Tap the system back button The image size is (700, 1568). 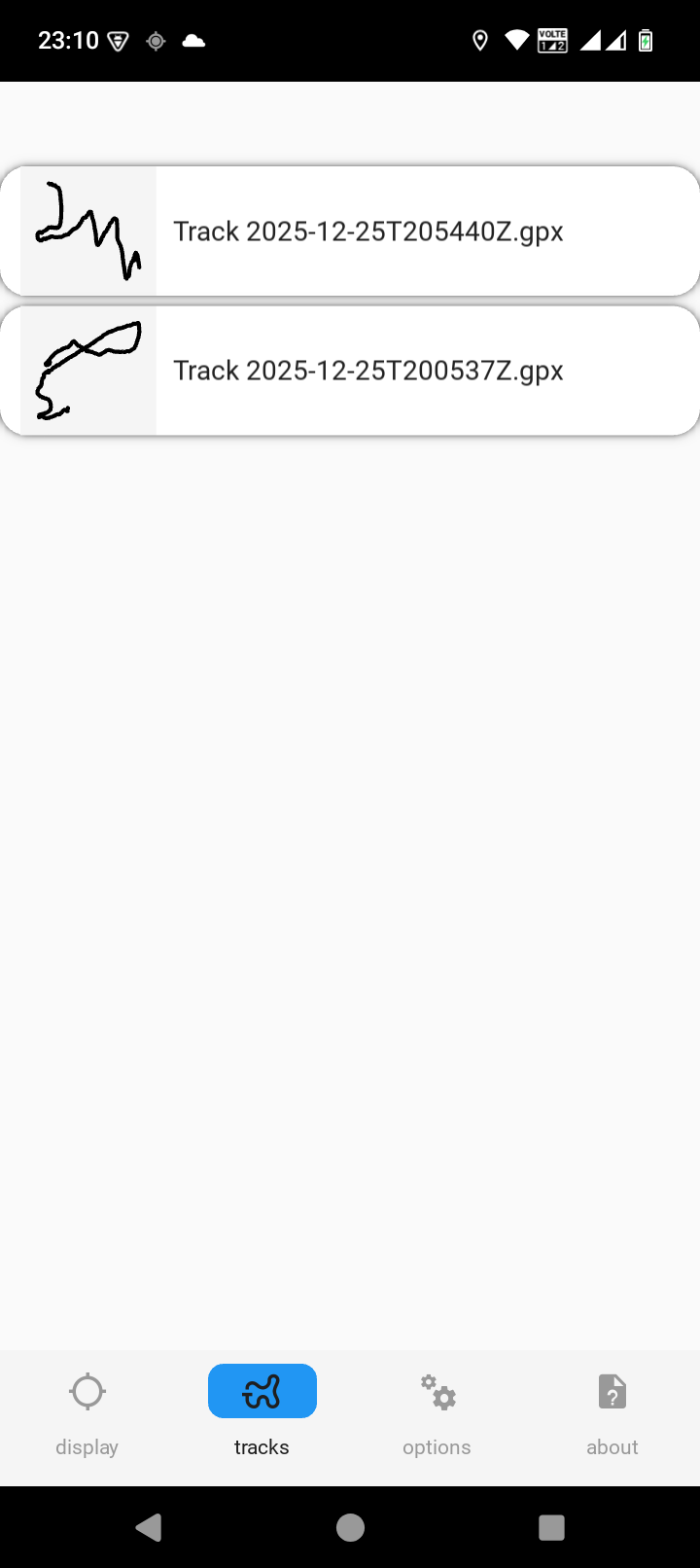tap(149, 1527)
